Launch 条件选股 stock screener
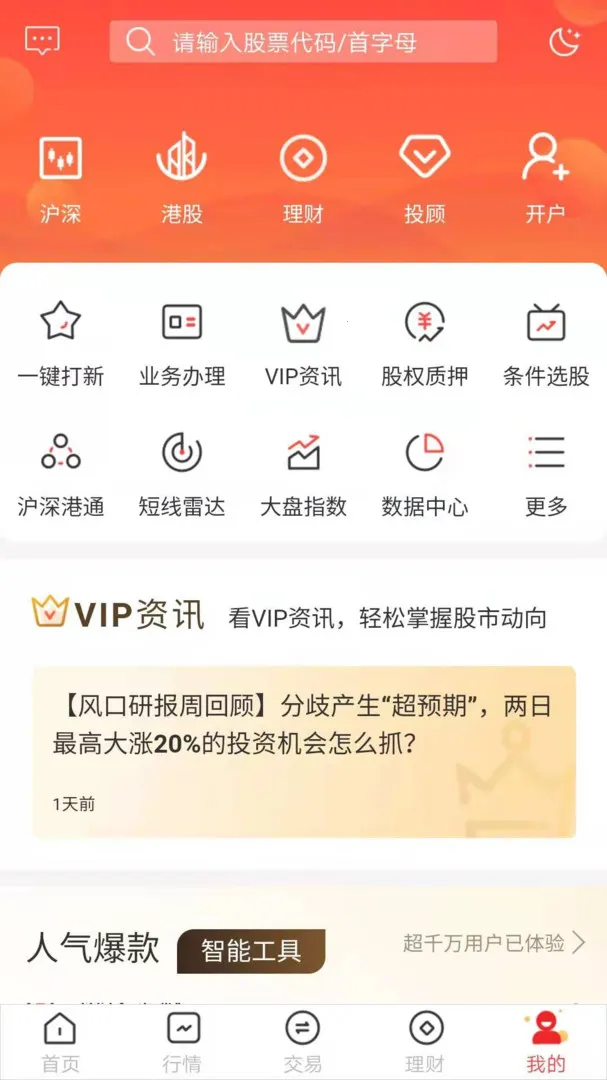Screen dimensions: 607x1080 (x=546, y=343)
